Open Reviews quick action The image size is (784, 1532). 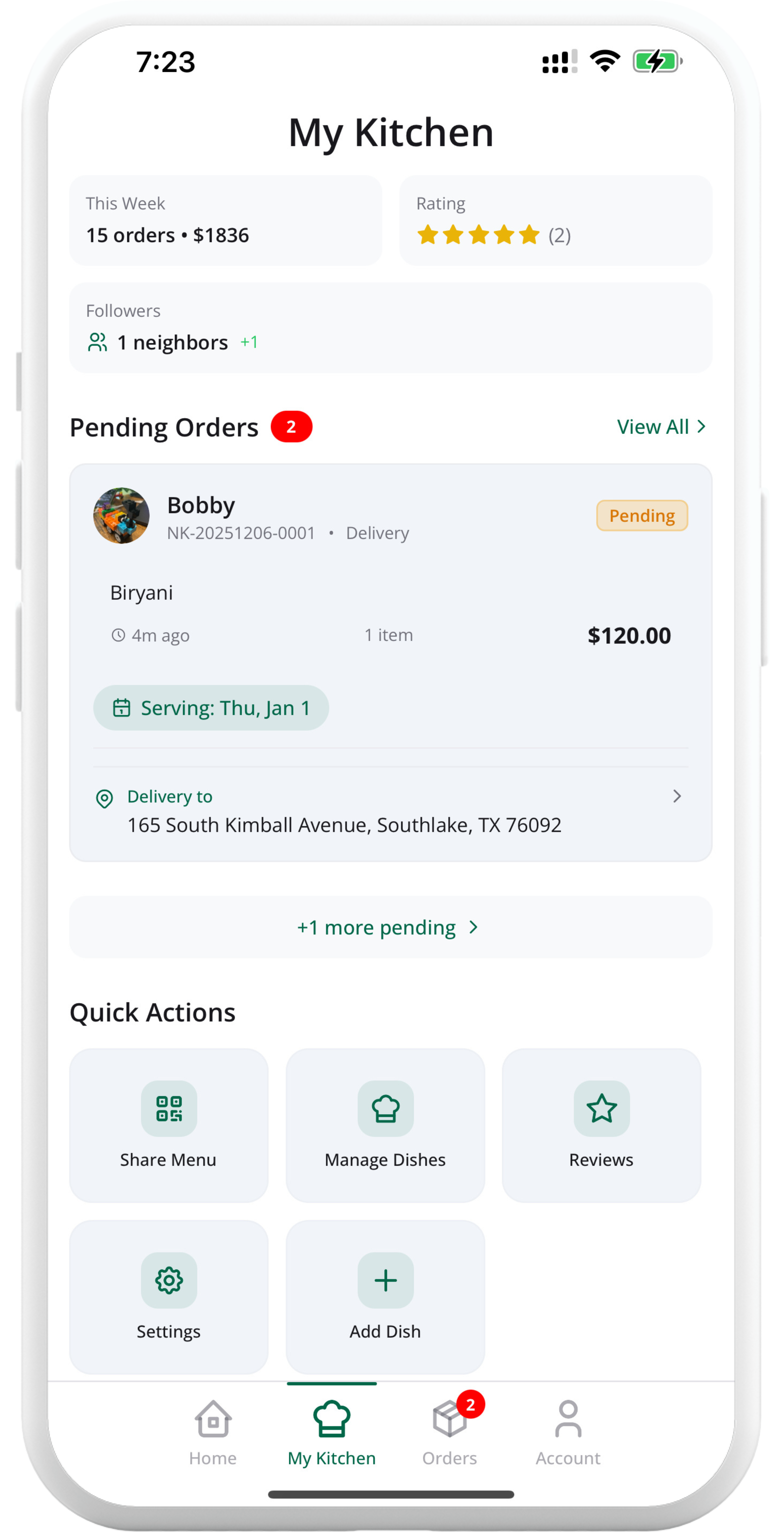pyautogui.click(x=601, y=1125)
